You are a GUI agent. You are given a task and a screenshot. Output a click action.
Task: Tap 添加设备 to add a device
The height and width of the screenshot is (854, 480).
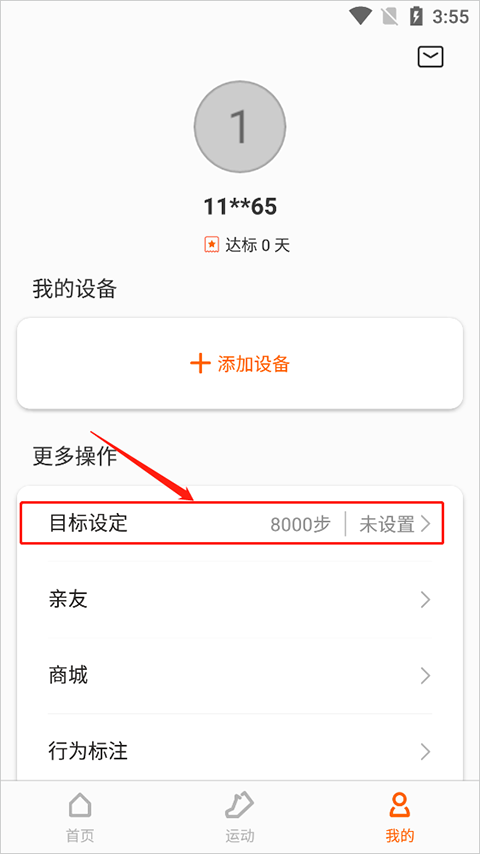point(240,363)
